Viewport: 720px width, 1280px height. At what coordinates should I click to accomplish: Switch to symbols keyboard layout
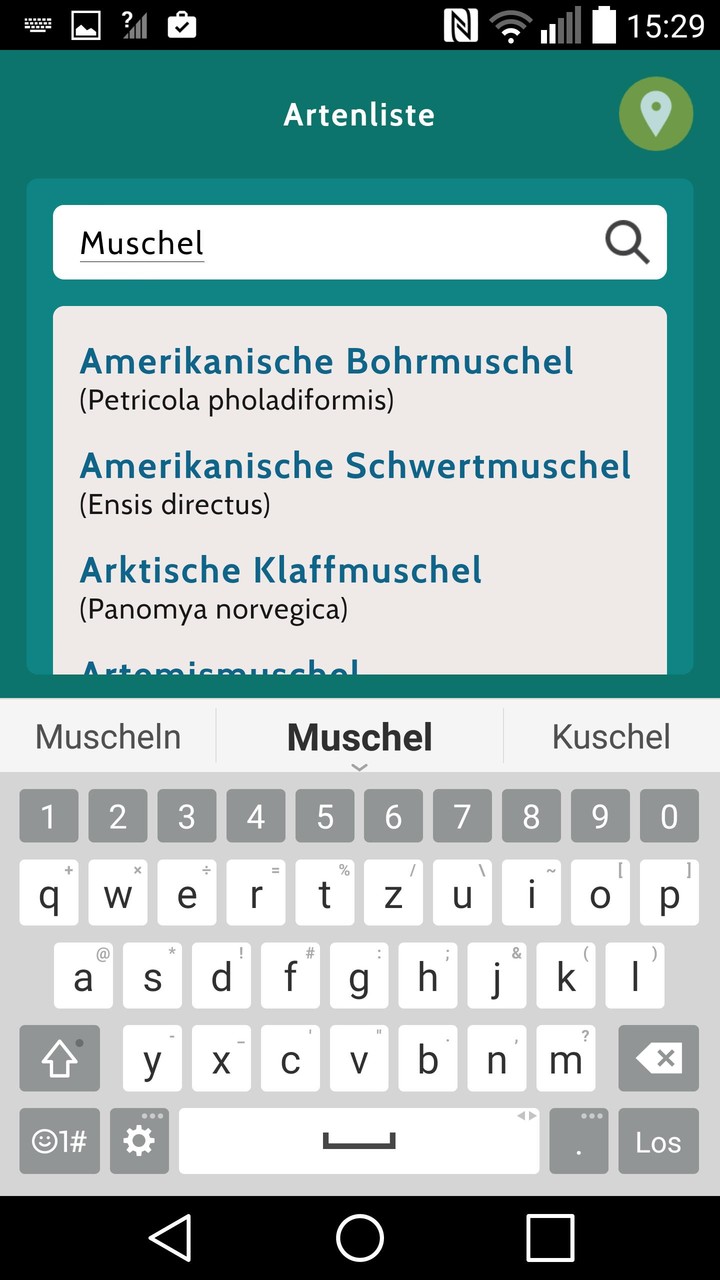click(59, 1142)
